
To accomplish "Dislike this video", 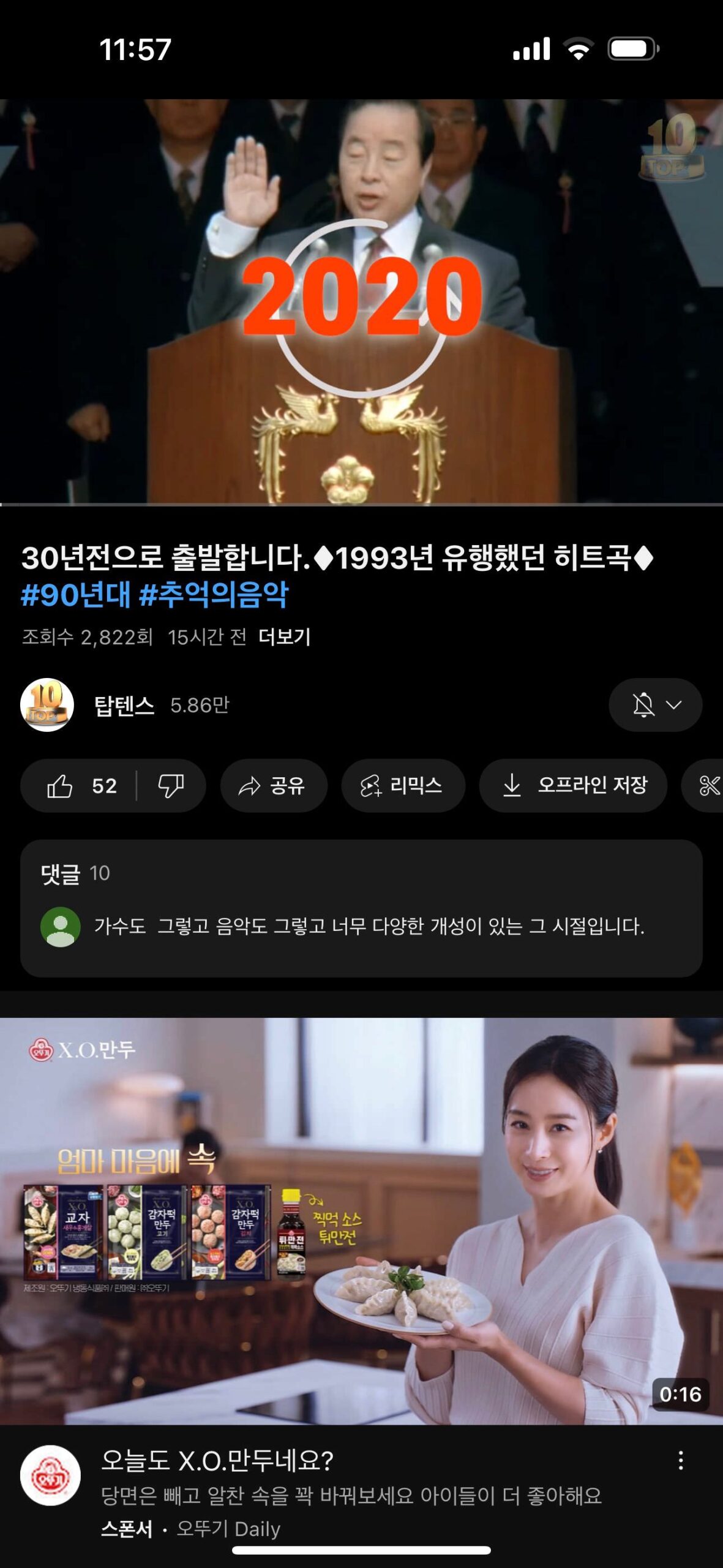I will click(x=171, y=786).
